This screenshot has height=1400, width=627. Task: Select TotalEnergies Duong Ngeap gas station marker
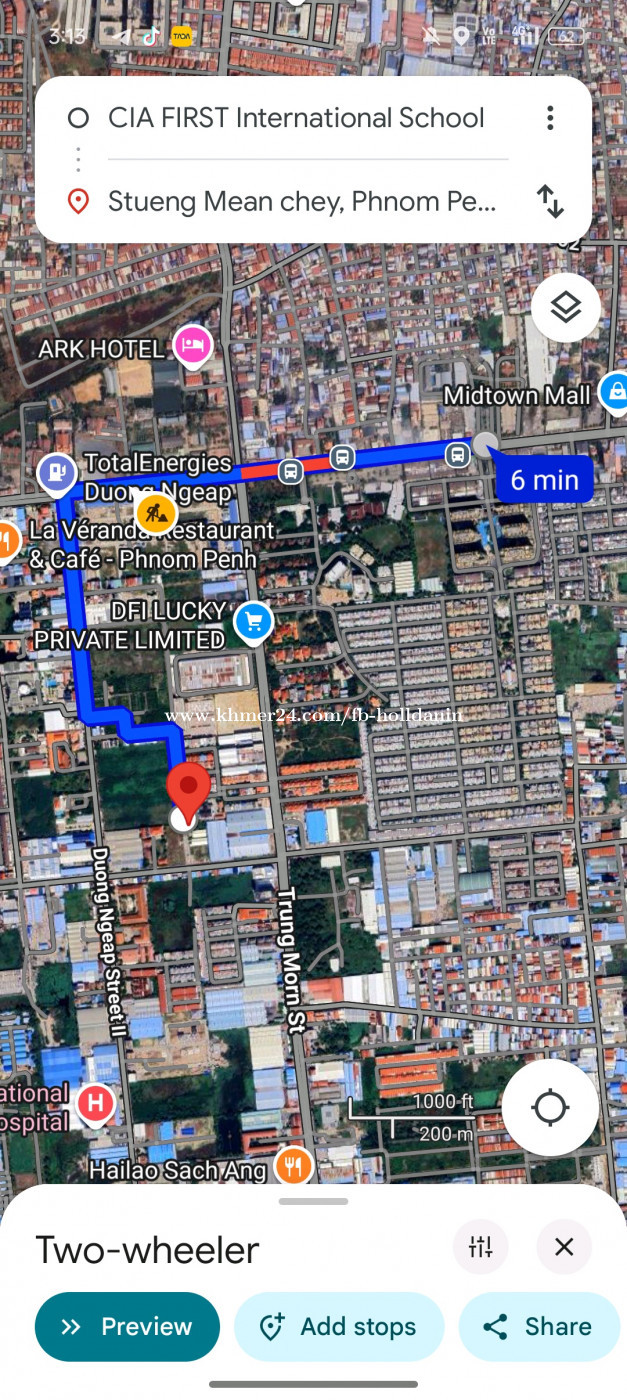tap(57, 473)
